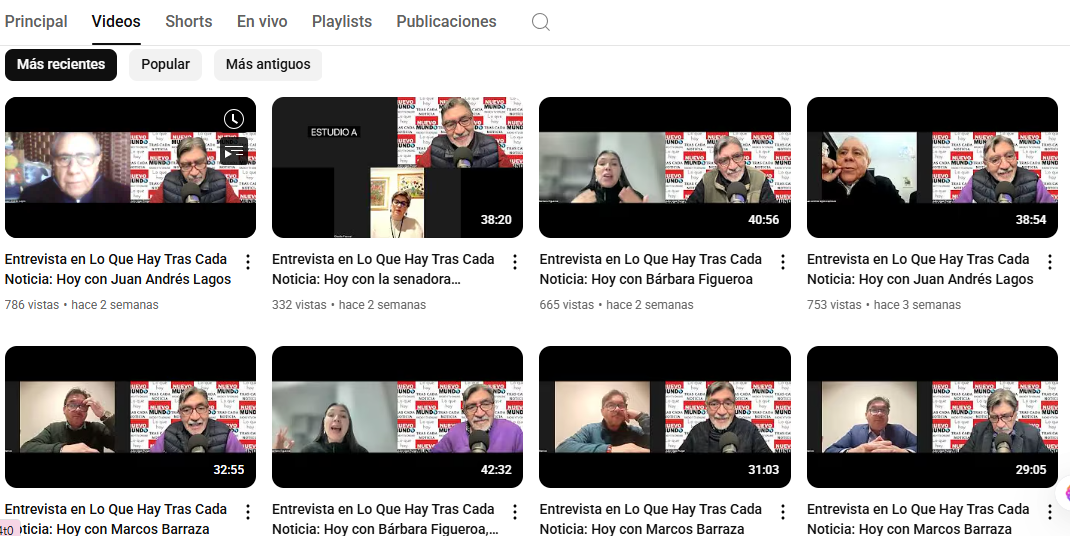
Task: Sort by Más antiguos
Action: pyautogui.click(x=268, y=65)
